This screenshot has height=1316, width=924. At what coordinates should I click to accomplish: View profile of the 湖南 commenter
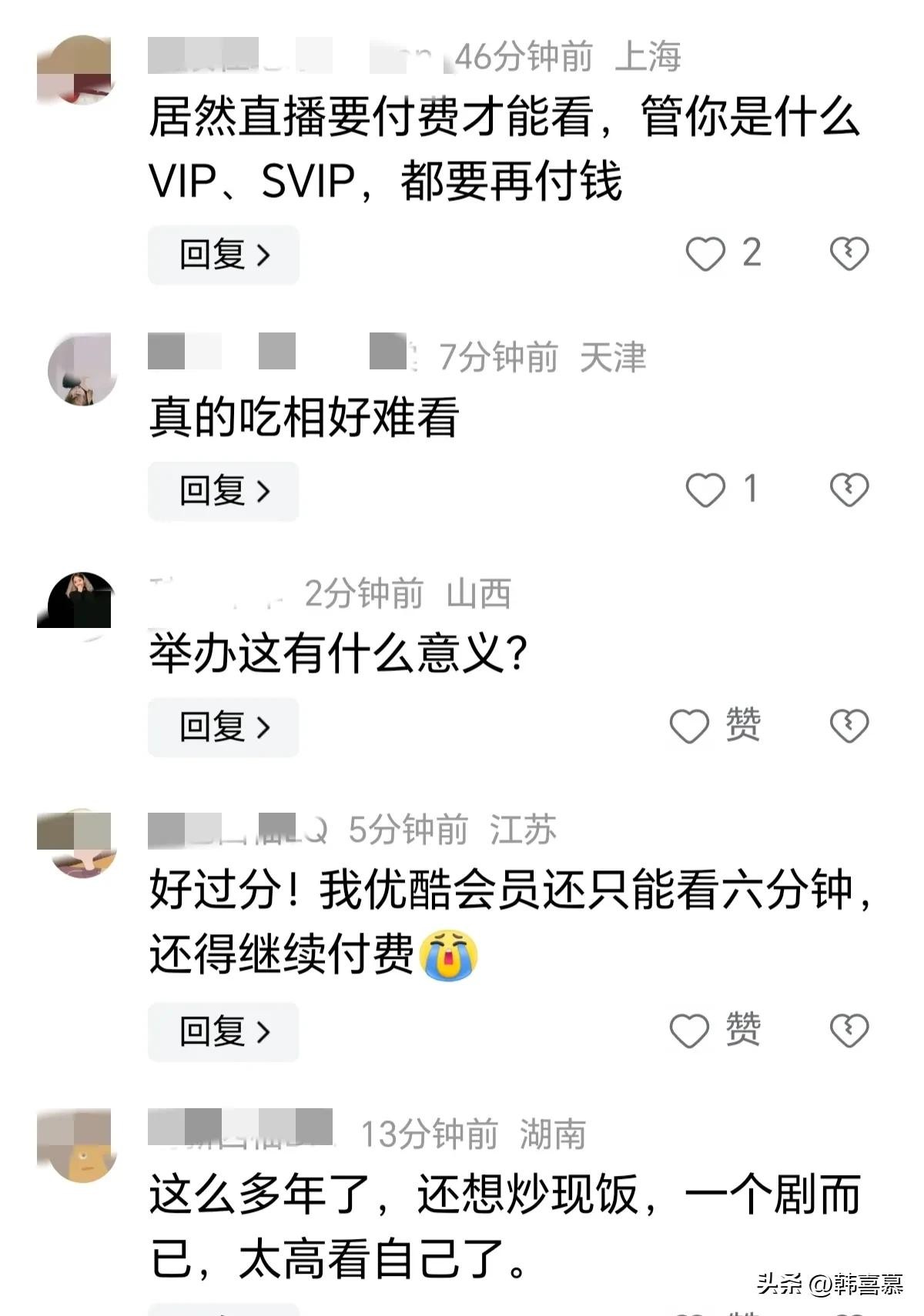(81, 1145)
